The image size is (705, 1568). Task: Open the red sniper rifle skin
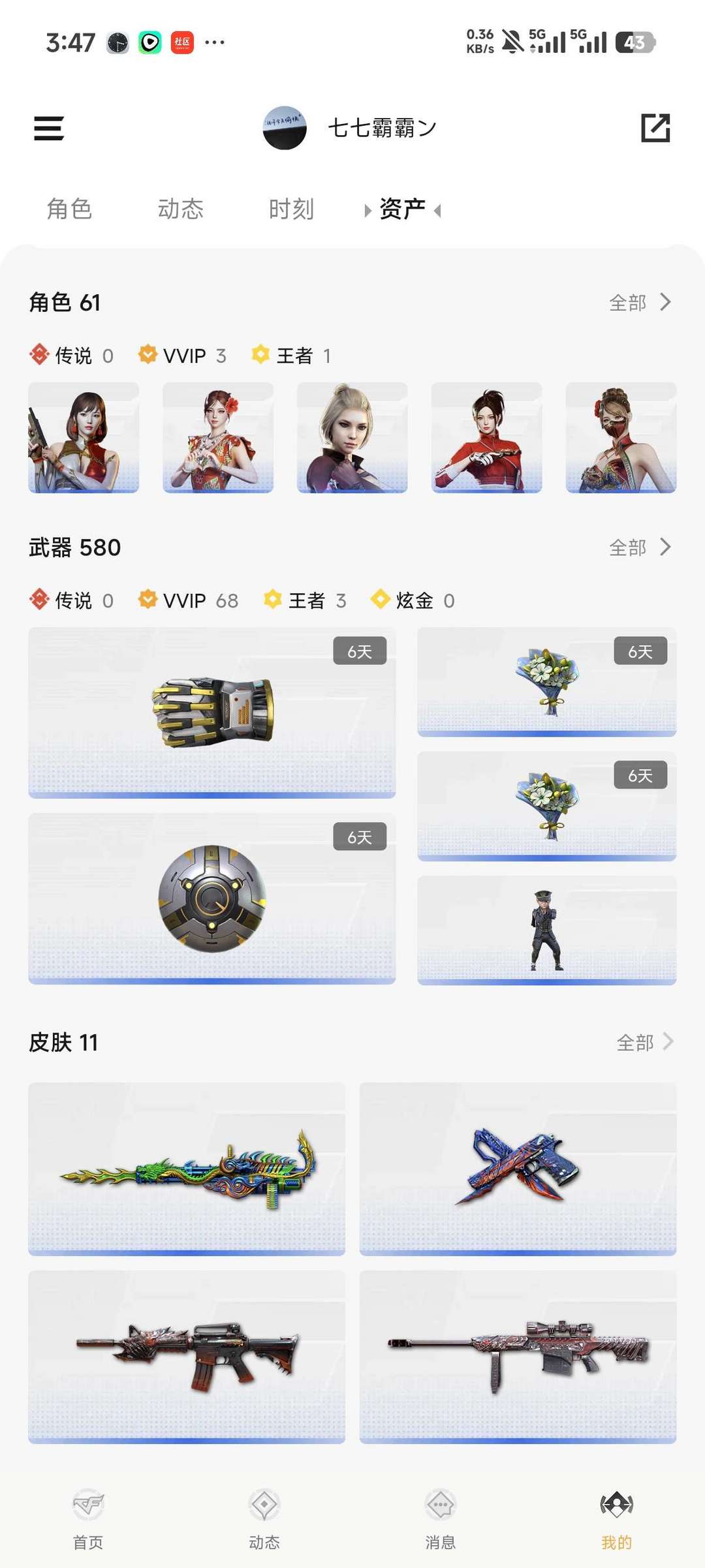click(518, 1357)
